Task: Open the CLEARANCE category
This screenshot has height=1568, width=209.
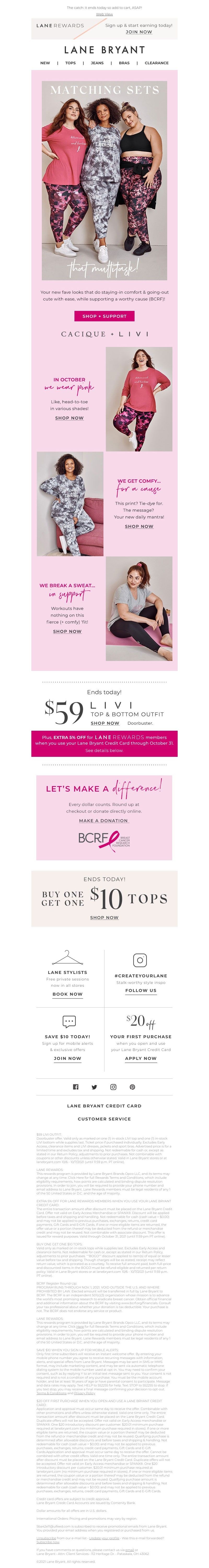Action: 156,63
